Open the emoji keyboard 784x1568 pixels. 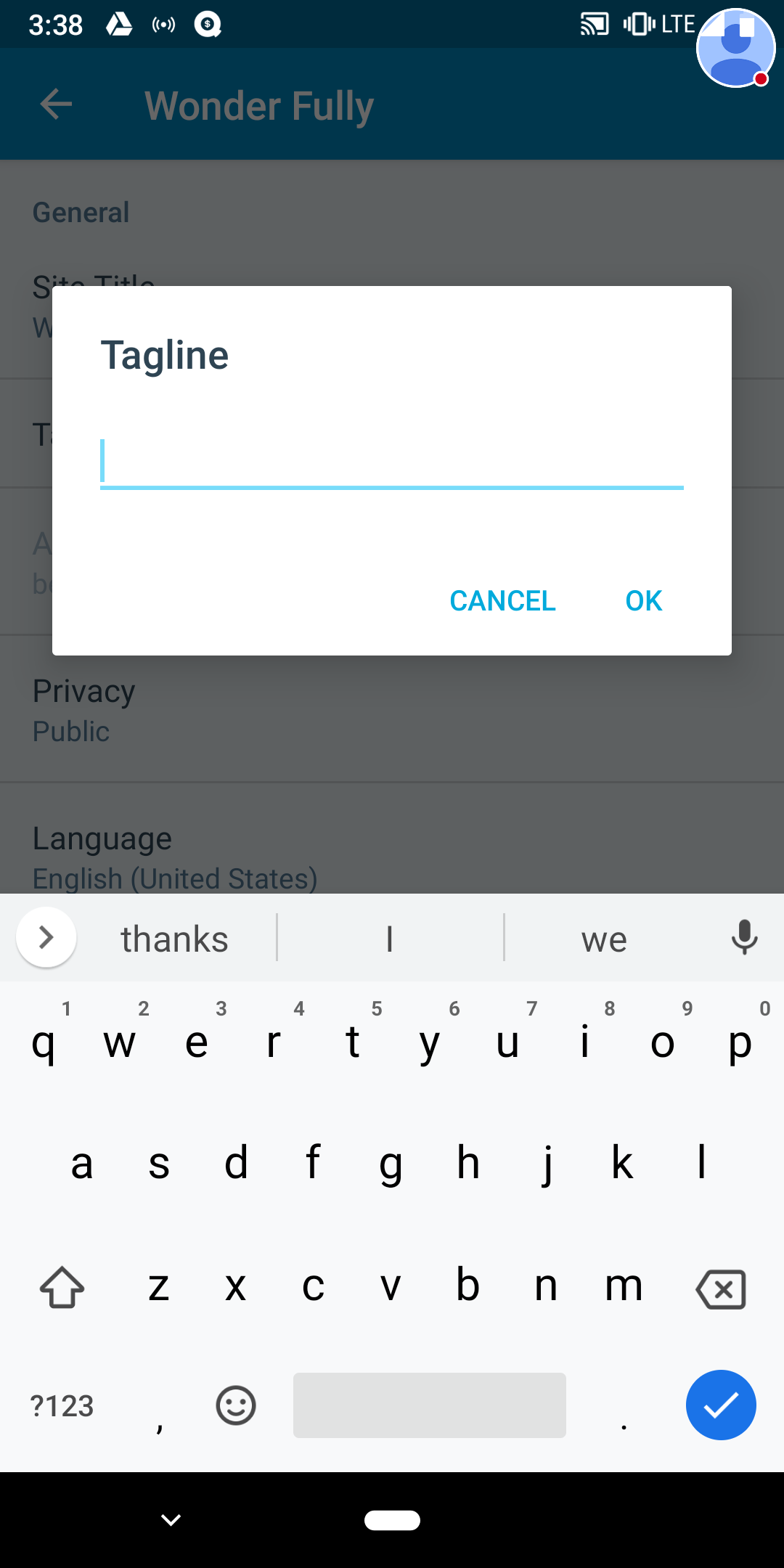click(236, 1405)
